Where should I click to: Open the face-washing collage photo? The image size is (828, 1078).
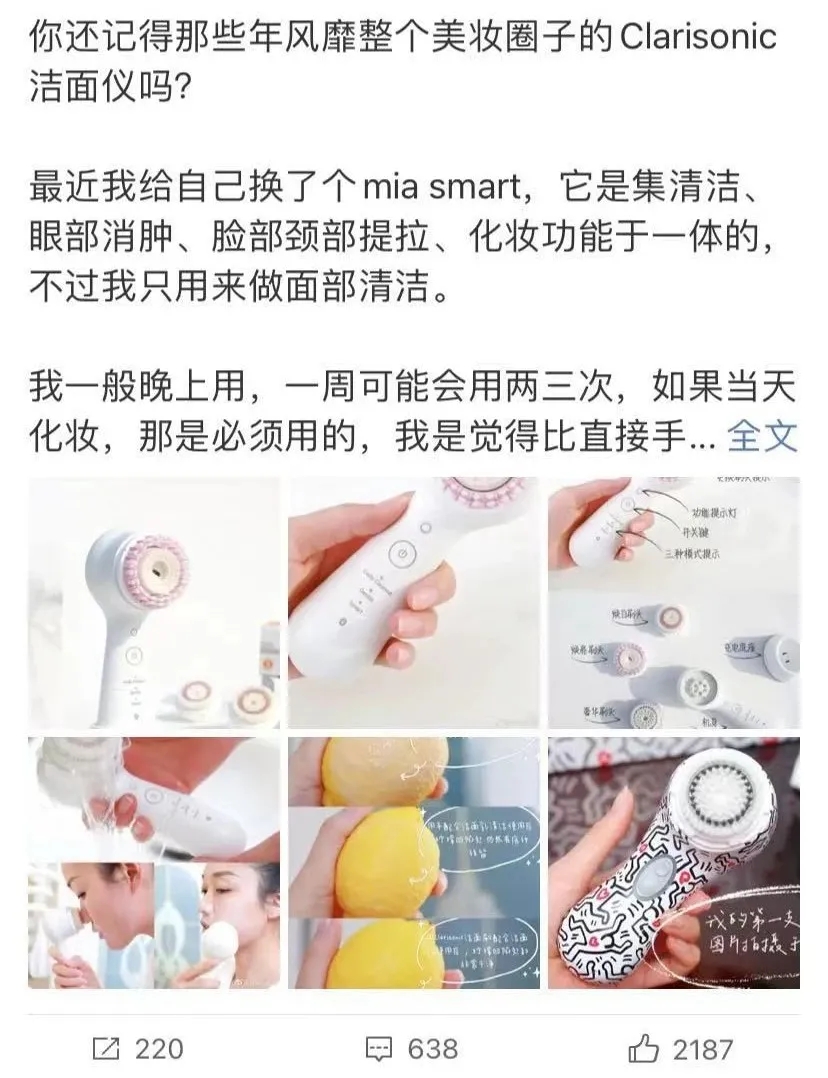(x=155, y=861)
